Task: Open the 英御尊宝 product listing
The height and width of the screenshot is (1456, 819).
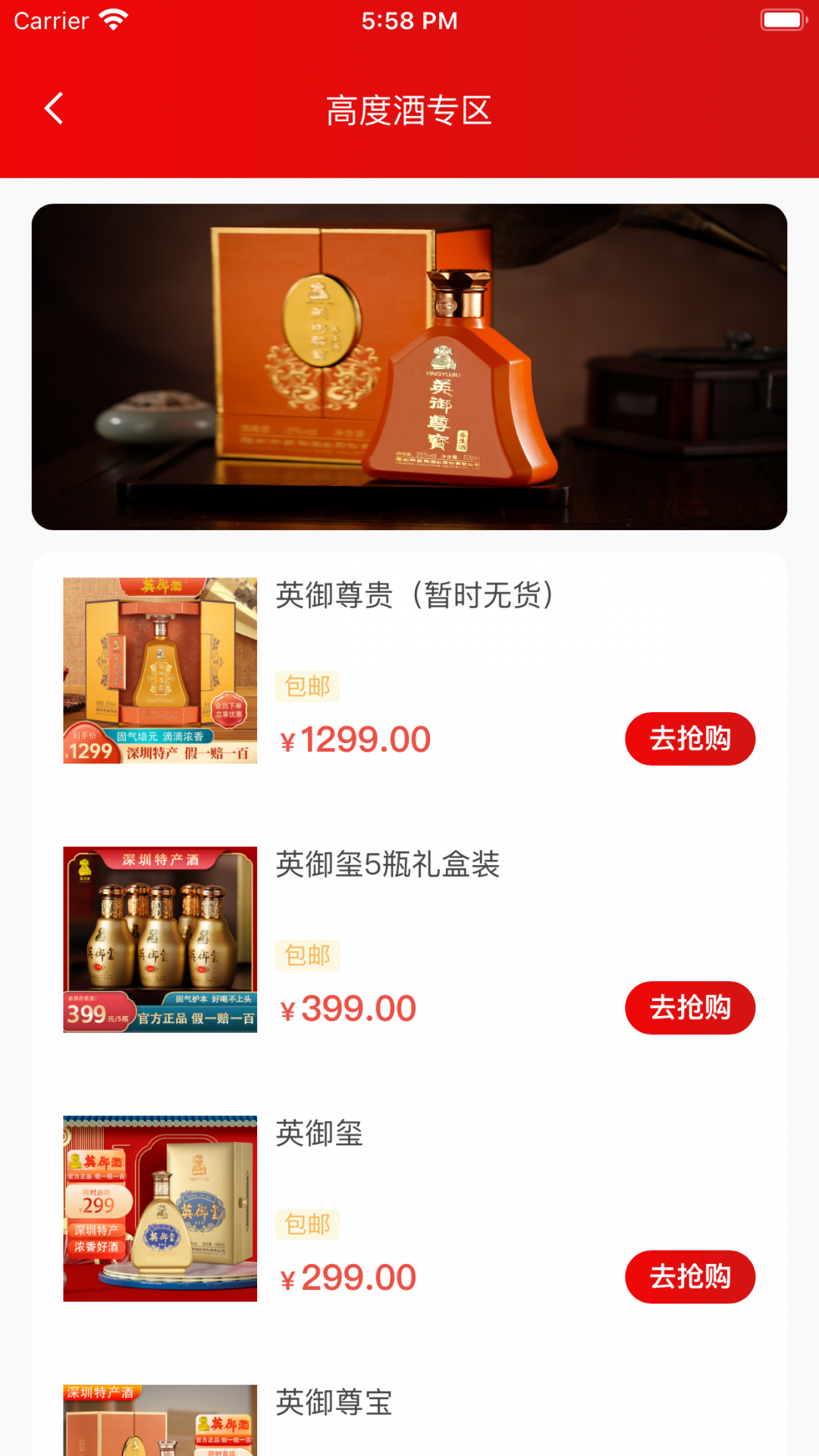Action: pos(334,1403)
